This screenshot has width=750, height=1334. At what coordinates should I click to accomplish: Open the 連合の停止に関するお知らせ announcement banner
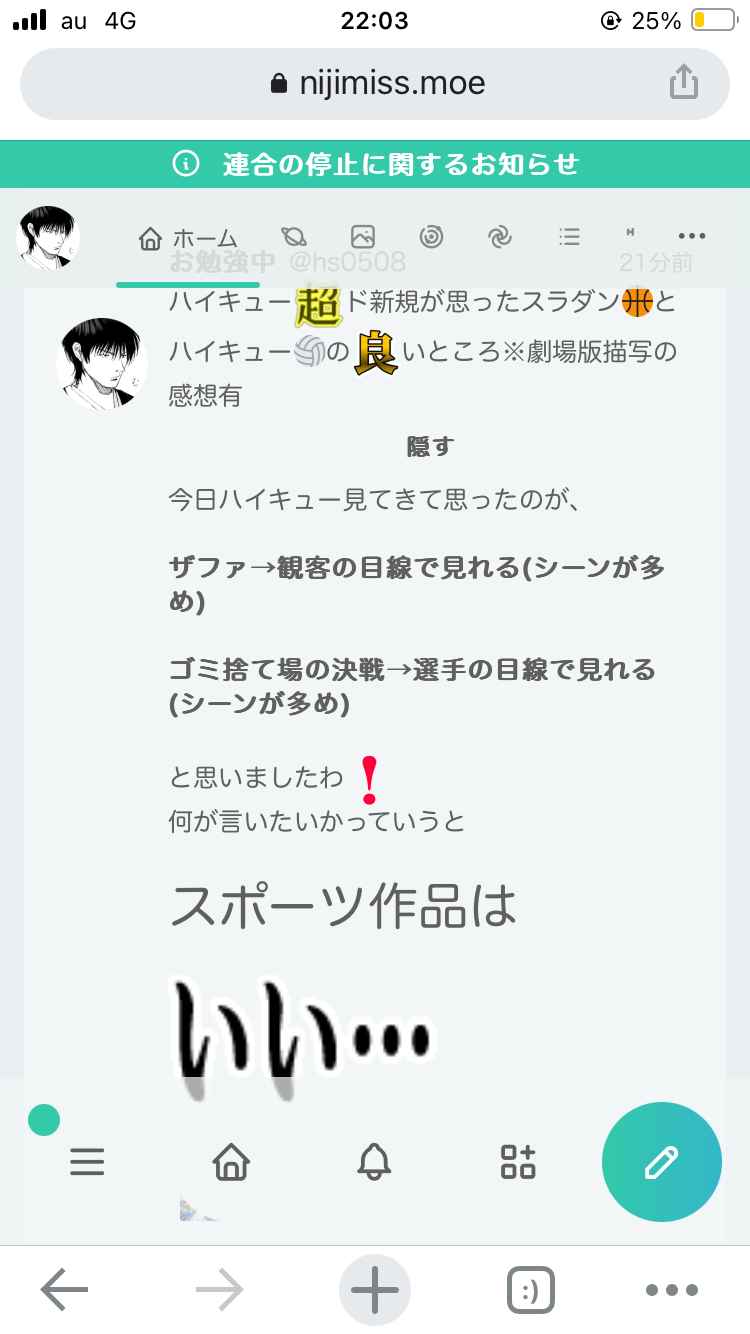click(375, 164)
